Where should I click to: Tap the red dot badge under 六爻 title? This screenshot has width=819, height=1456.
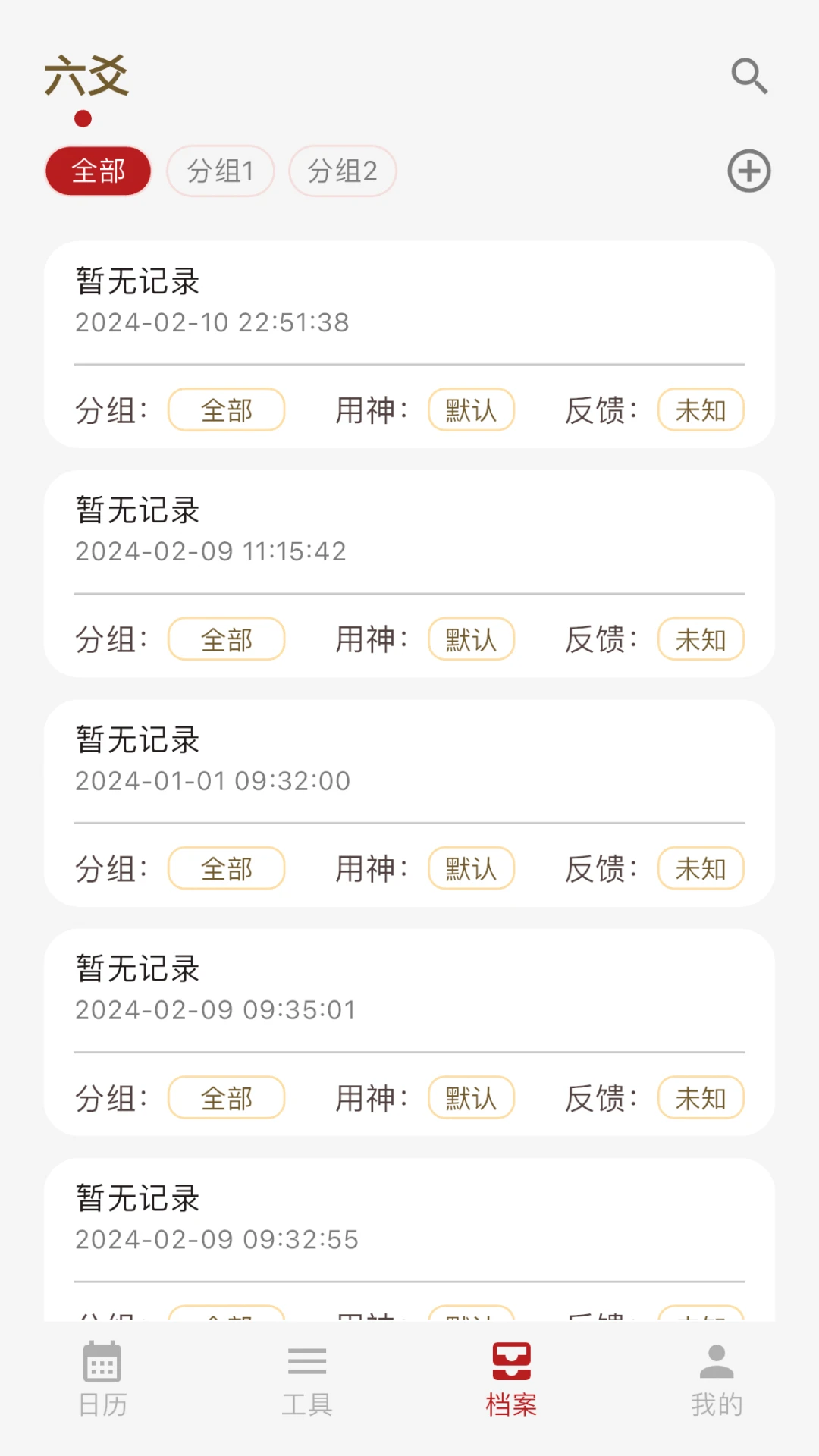click(83, 118)
